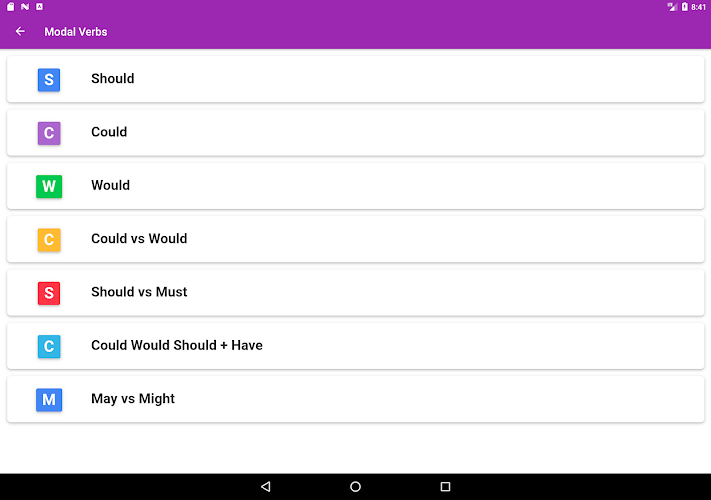View the Should vs Must lesson

[x=355, y=292]
